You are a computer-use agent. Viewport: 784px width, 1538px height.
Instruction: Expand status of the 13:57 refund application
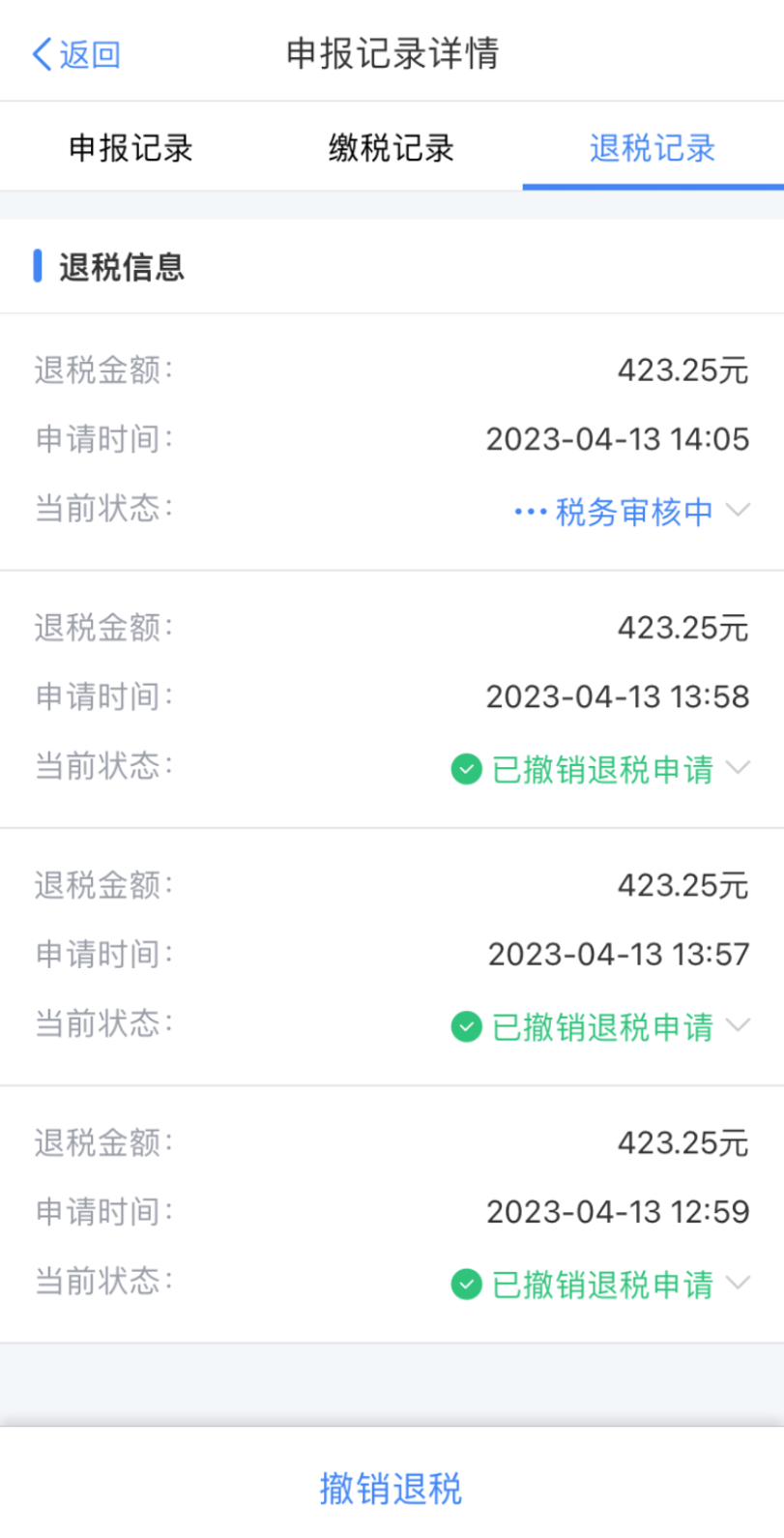(x=600, y=1026)
